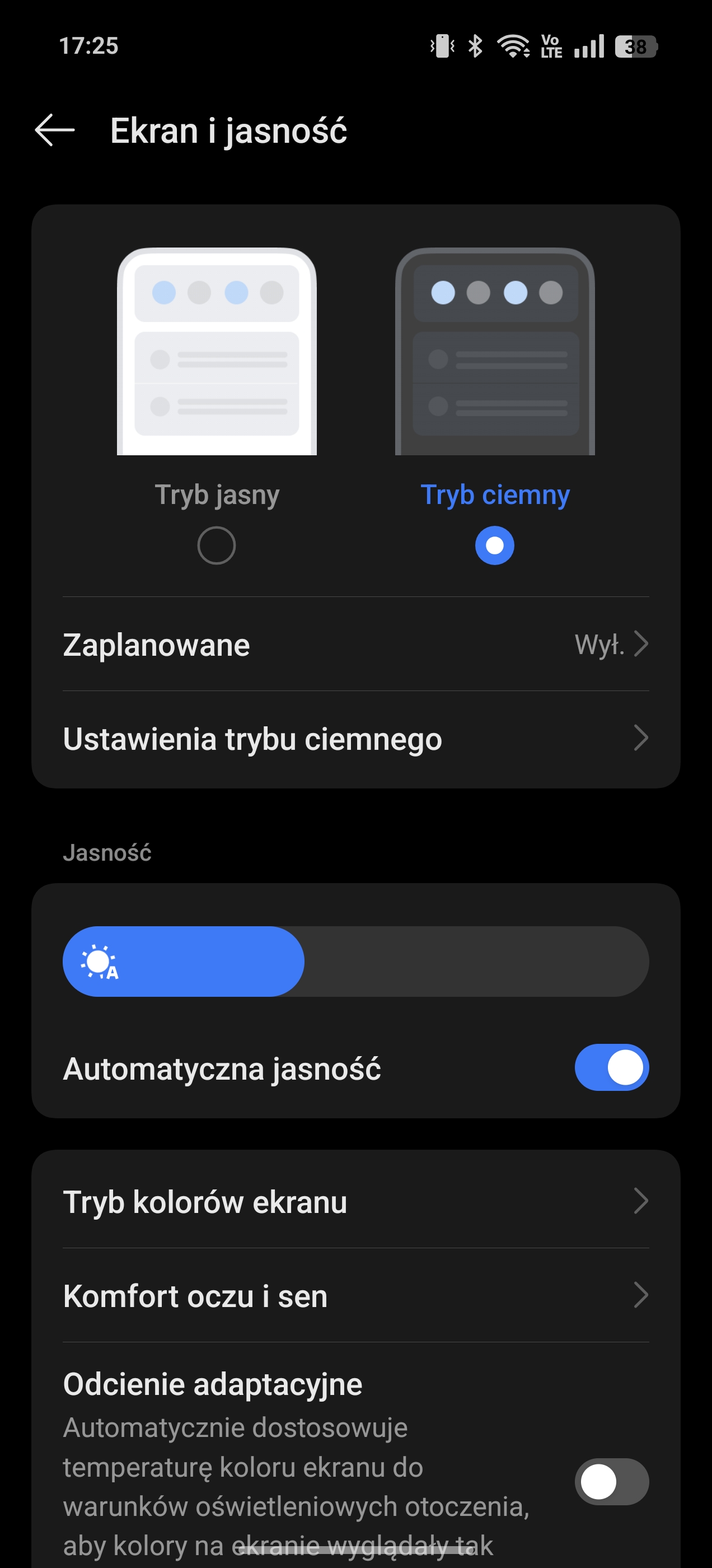This screenshot has width=712, height=1568.
Task: Go back using the arrow icon
Action: click(55, 130)
